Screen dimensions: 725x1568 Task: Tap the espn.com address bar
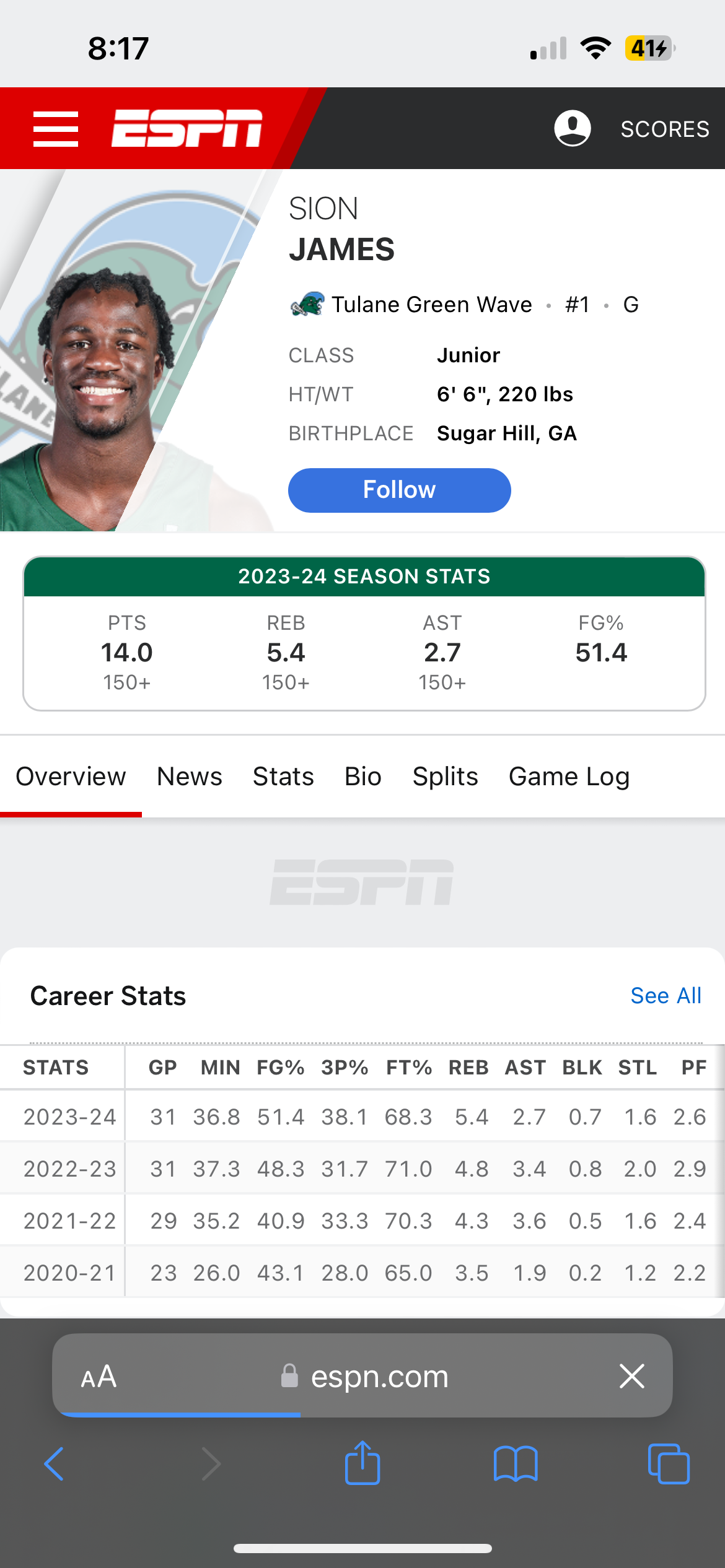[379, 1376]
